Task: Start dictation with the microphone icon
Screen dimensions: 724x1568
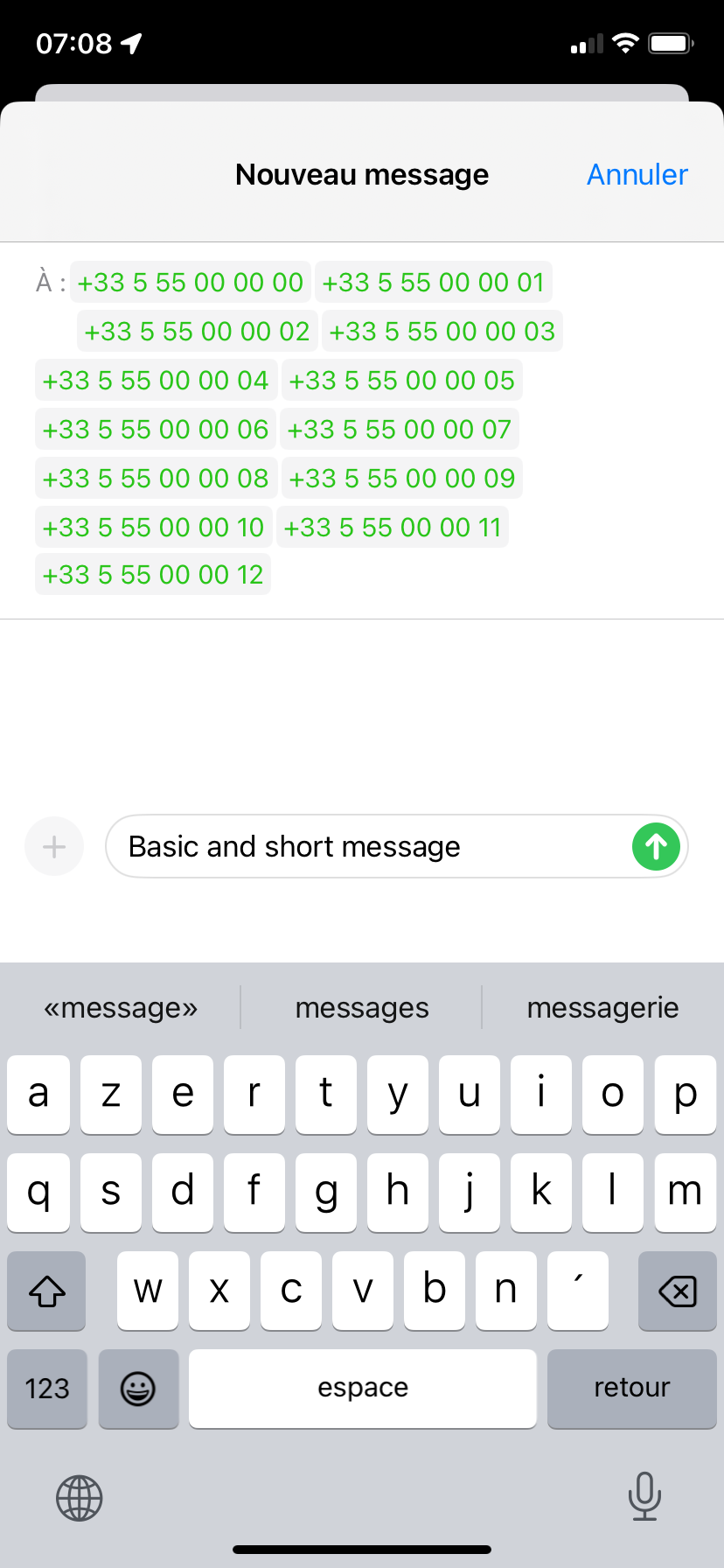Action: [x=644, y=1498]
